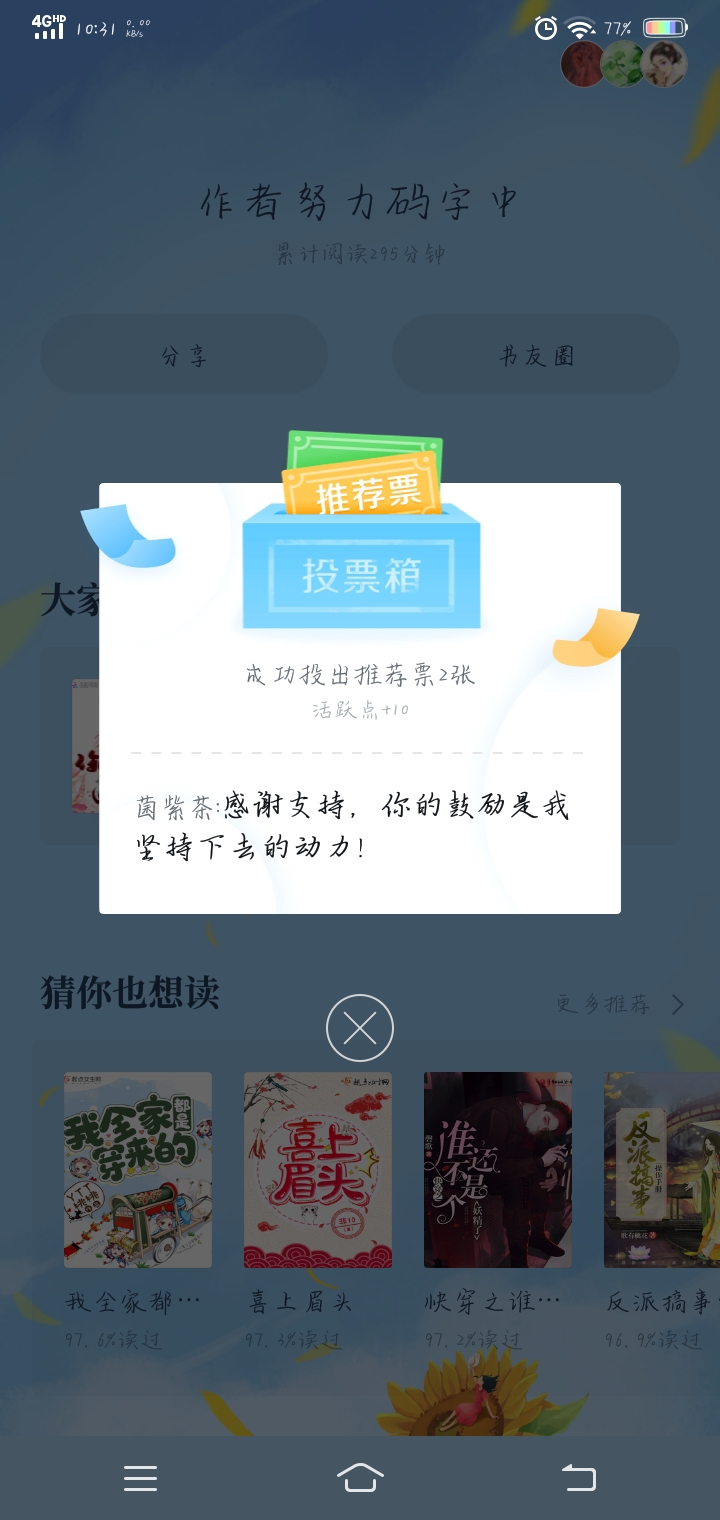Open the book 喜上眉头
This screenshot has width=720, height=1520.
pos(318,1170)
